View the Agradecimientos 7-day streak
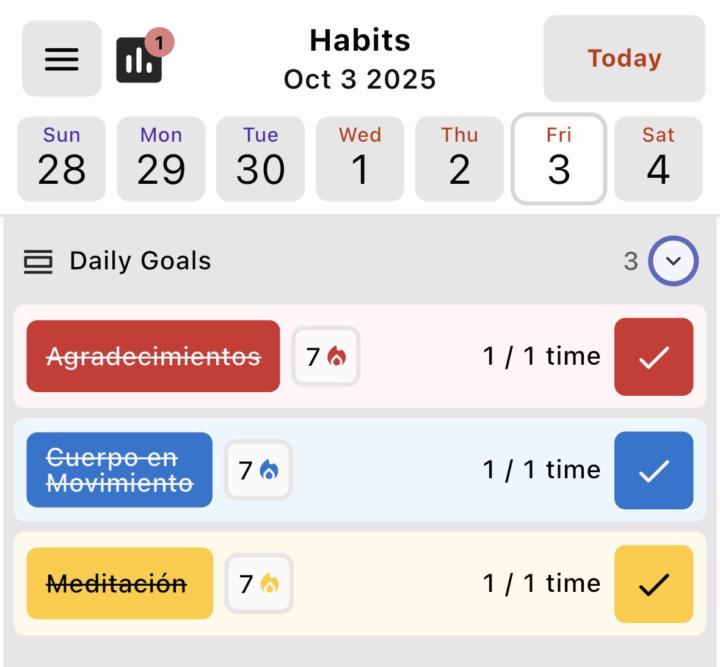Image resolution: width=720 pixels, height=667 pixels. tap(326, 356)
